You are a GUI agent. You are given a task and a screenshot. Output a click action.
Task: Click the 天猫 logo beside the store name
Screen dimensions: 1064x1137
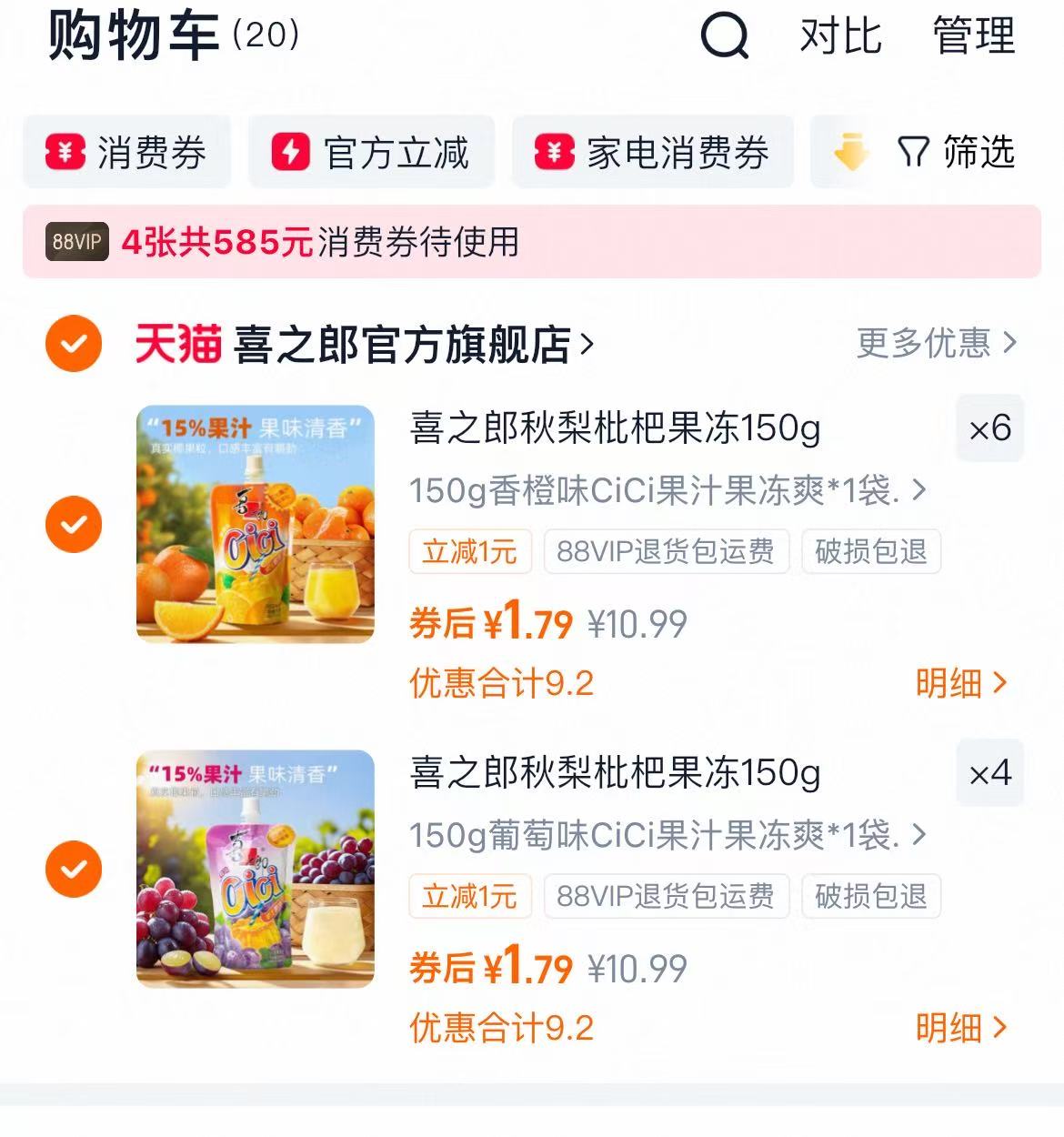pos(177,342)
